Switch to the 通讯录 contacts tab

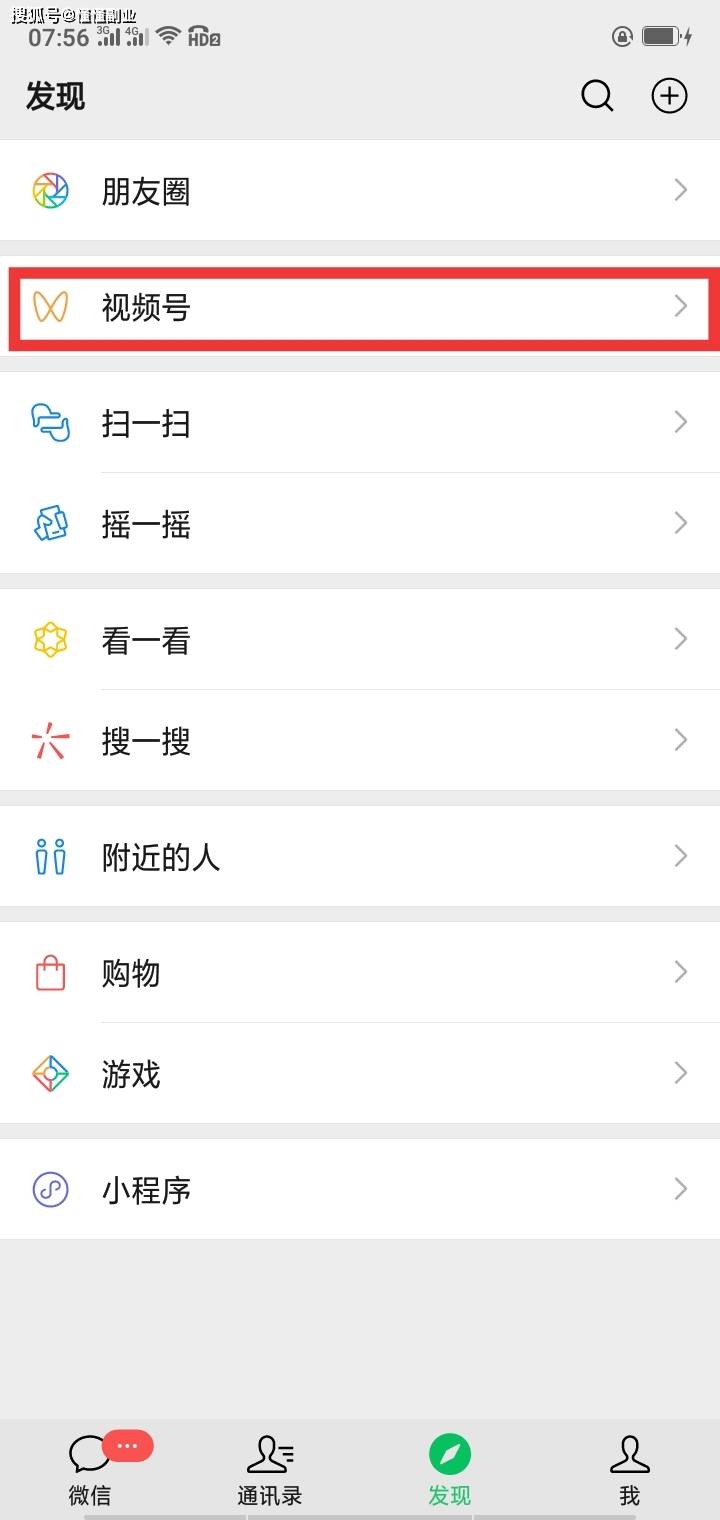point(270,1468)
